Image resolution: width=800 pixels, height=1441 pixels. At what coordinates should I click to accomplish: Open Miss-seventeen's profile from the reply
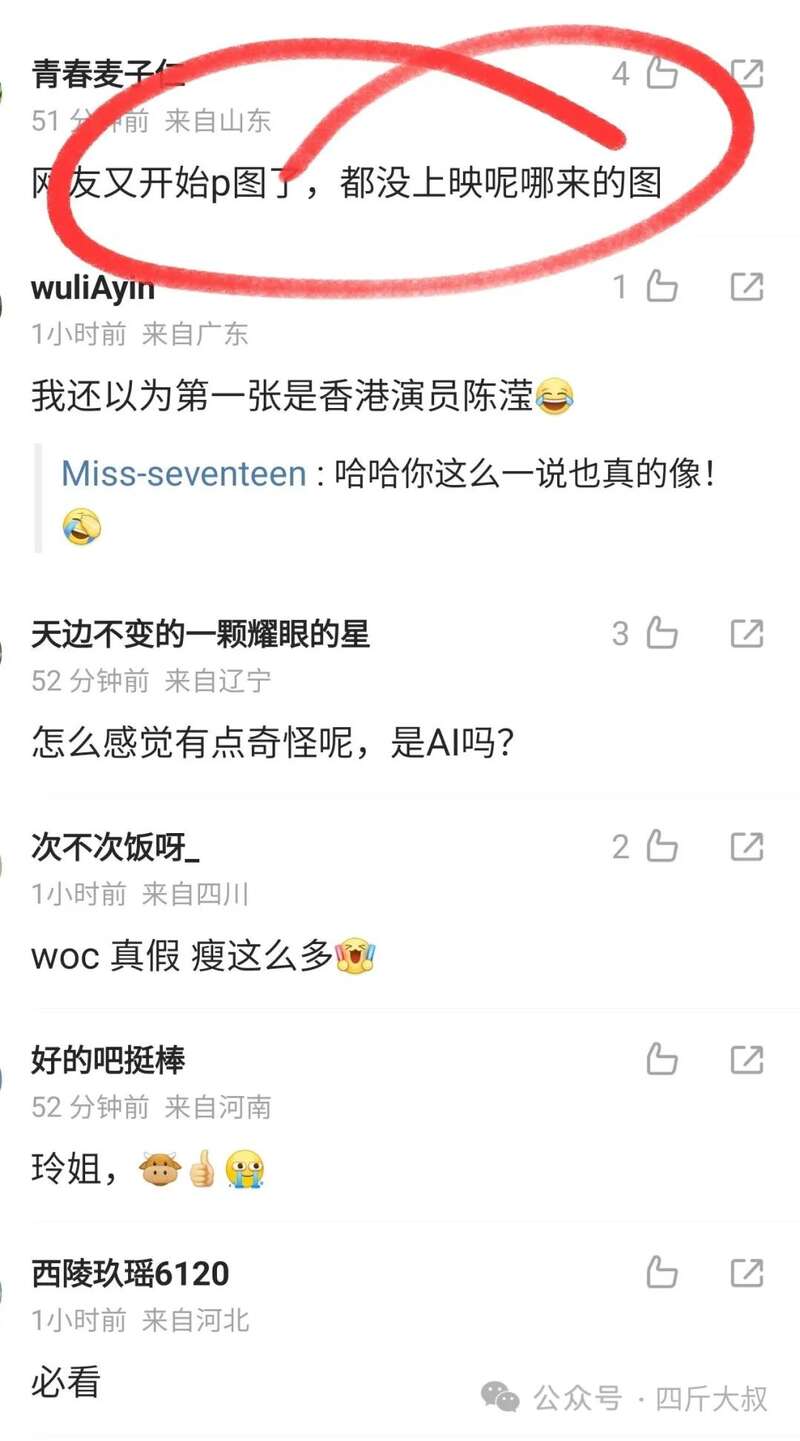[183, 473]
